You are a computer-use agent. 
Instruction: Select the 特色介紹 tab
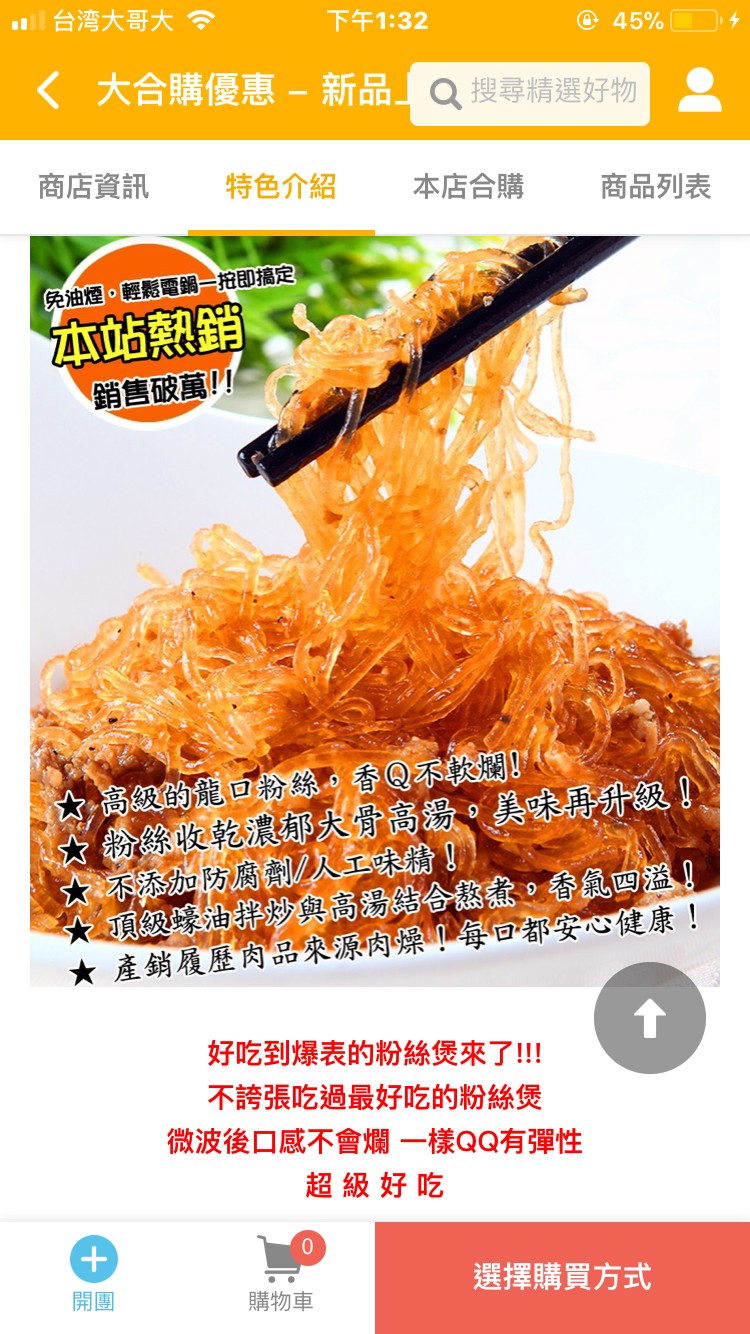click(x=281, y=187)
